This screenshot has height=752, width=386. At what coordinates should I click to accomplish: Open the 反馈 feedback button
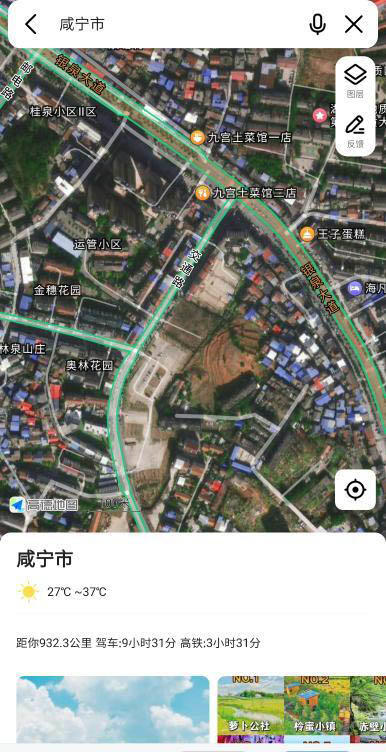(355, 132)
